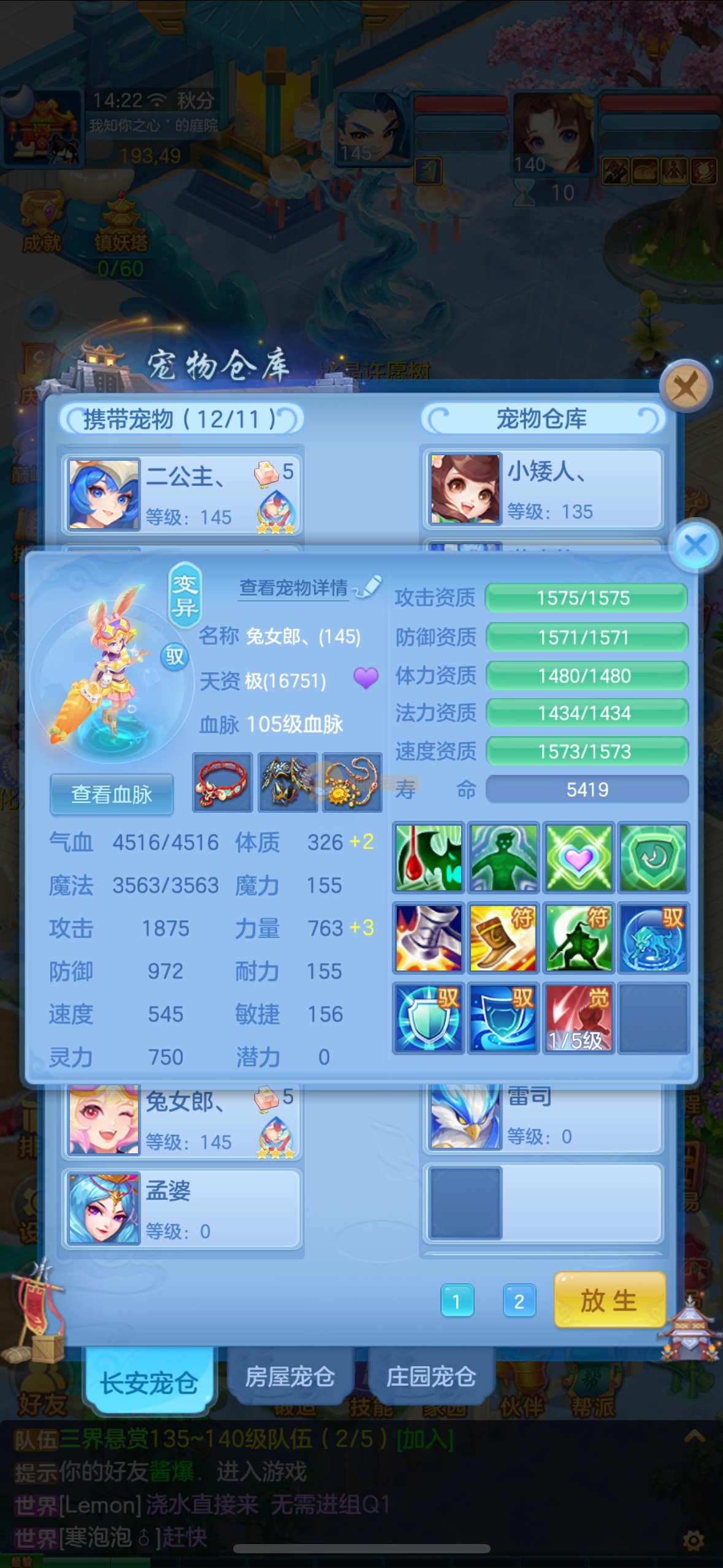Close the pet detail popup

695,545
